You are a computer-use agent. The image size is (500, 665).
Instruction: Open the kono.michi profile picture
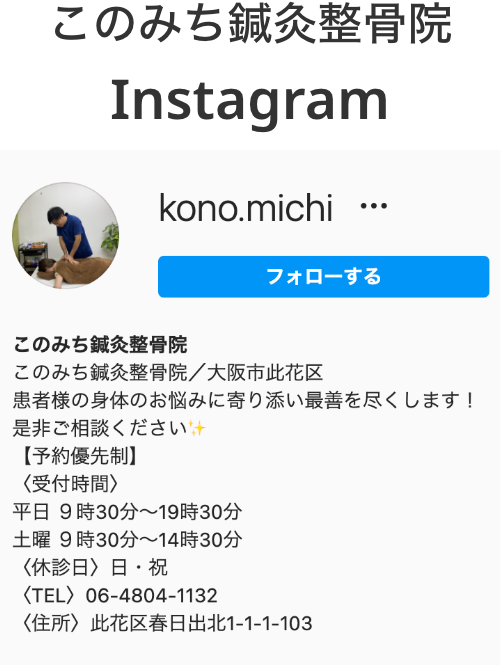(66, 236)
